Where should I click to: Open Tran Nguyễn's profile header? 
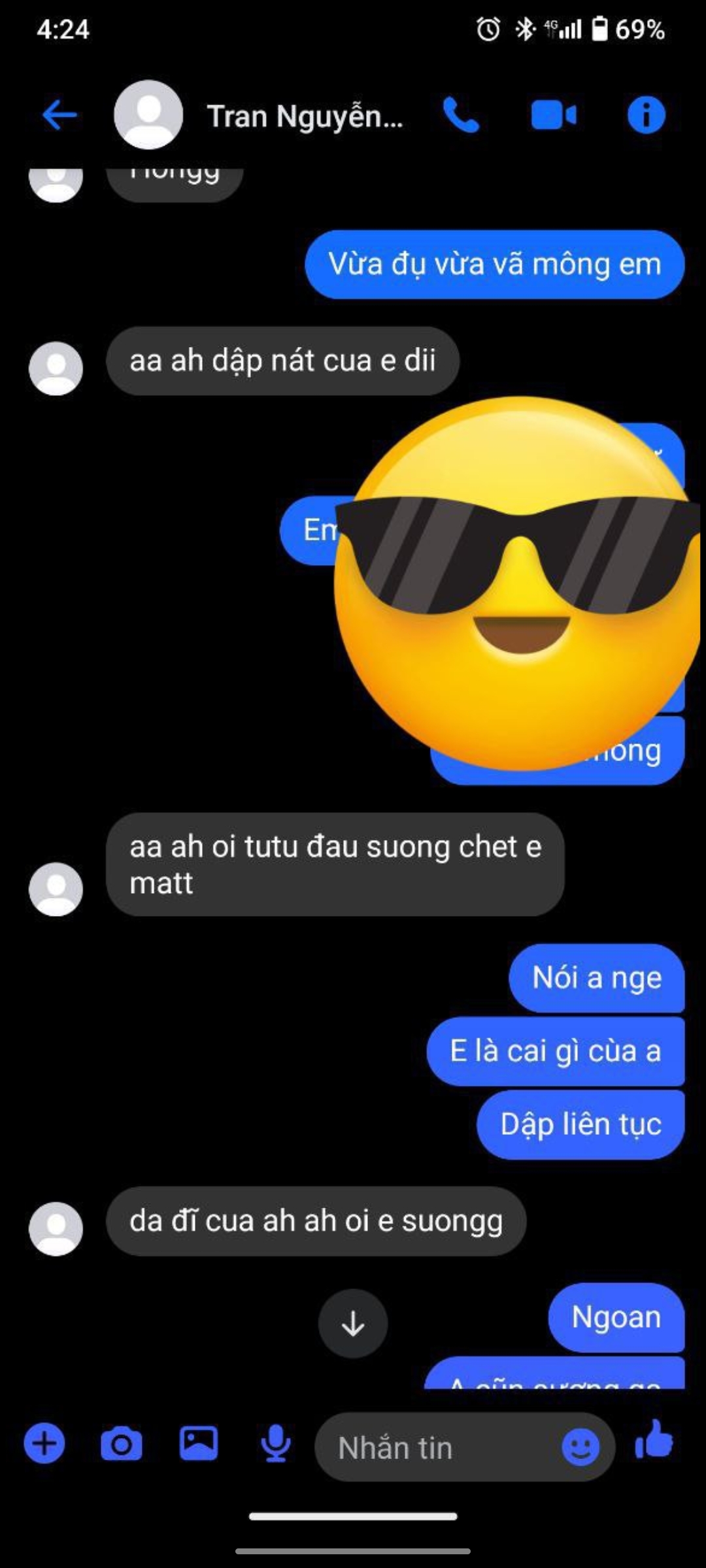coord(305,116)
